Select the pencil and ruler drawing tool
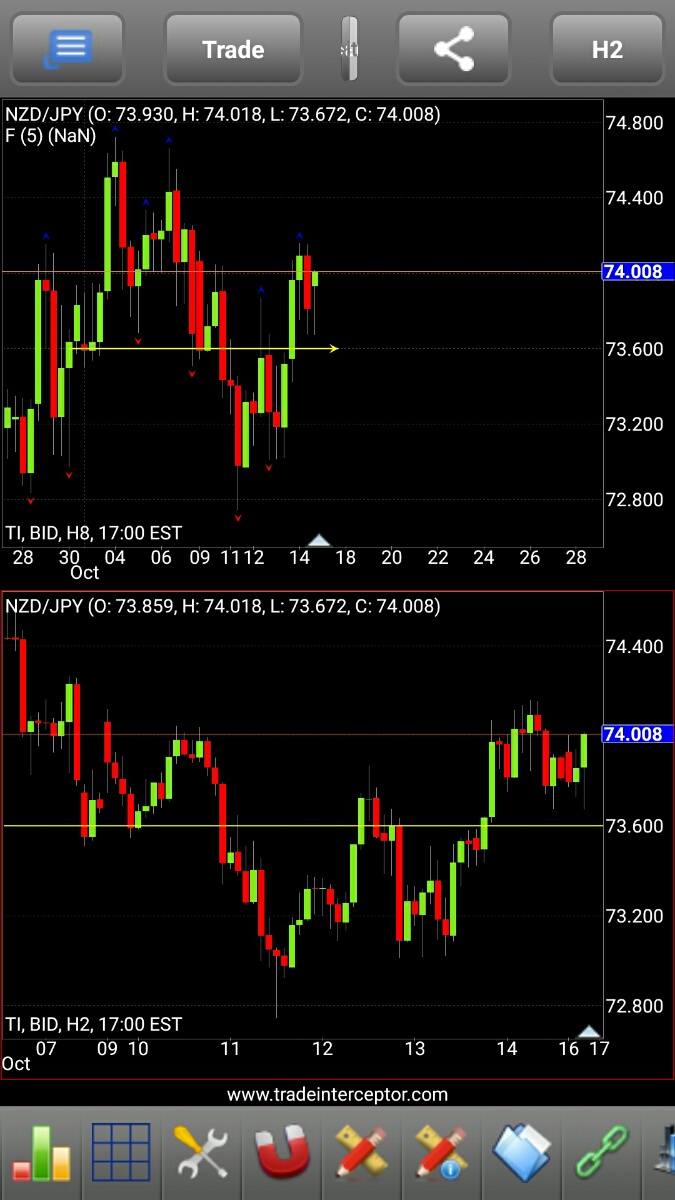The height and width of the screenshot is (1200, 675). 361,1153
